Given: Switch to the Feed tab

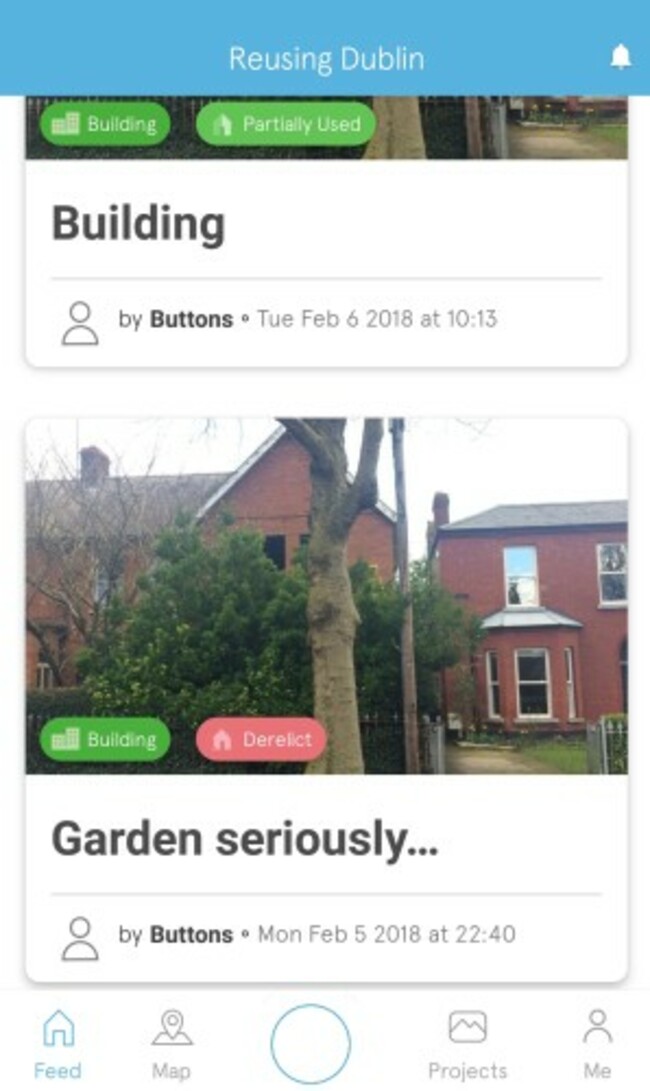Looking at the screenshot, I should click(x=58, y=1044).
